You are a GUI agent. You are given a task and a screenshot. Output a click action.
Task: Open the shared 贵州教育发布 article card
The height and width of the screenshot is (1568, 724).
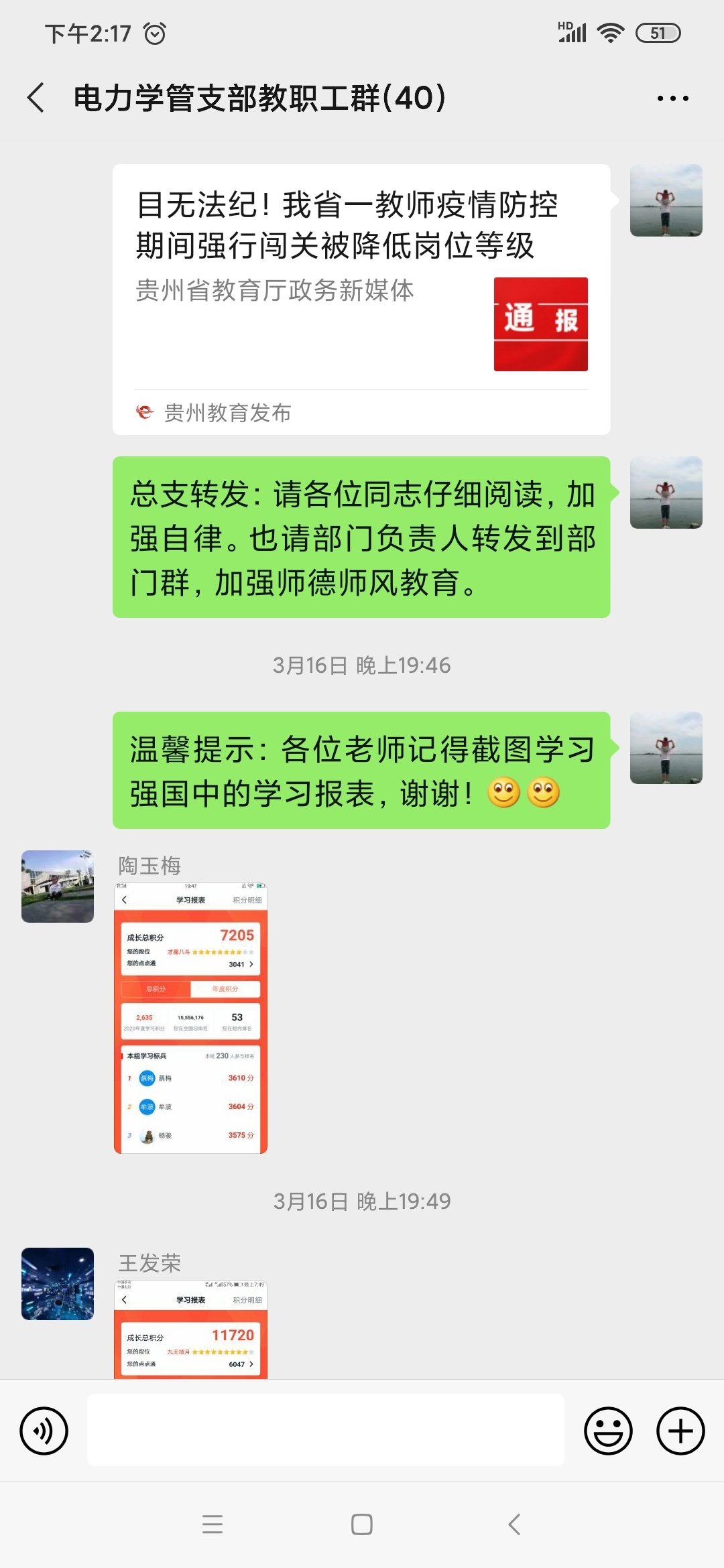tap(361, 299)
